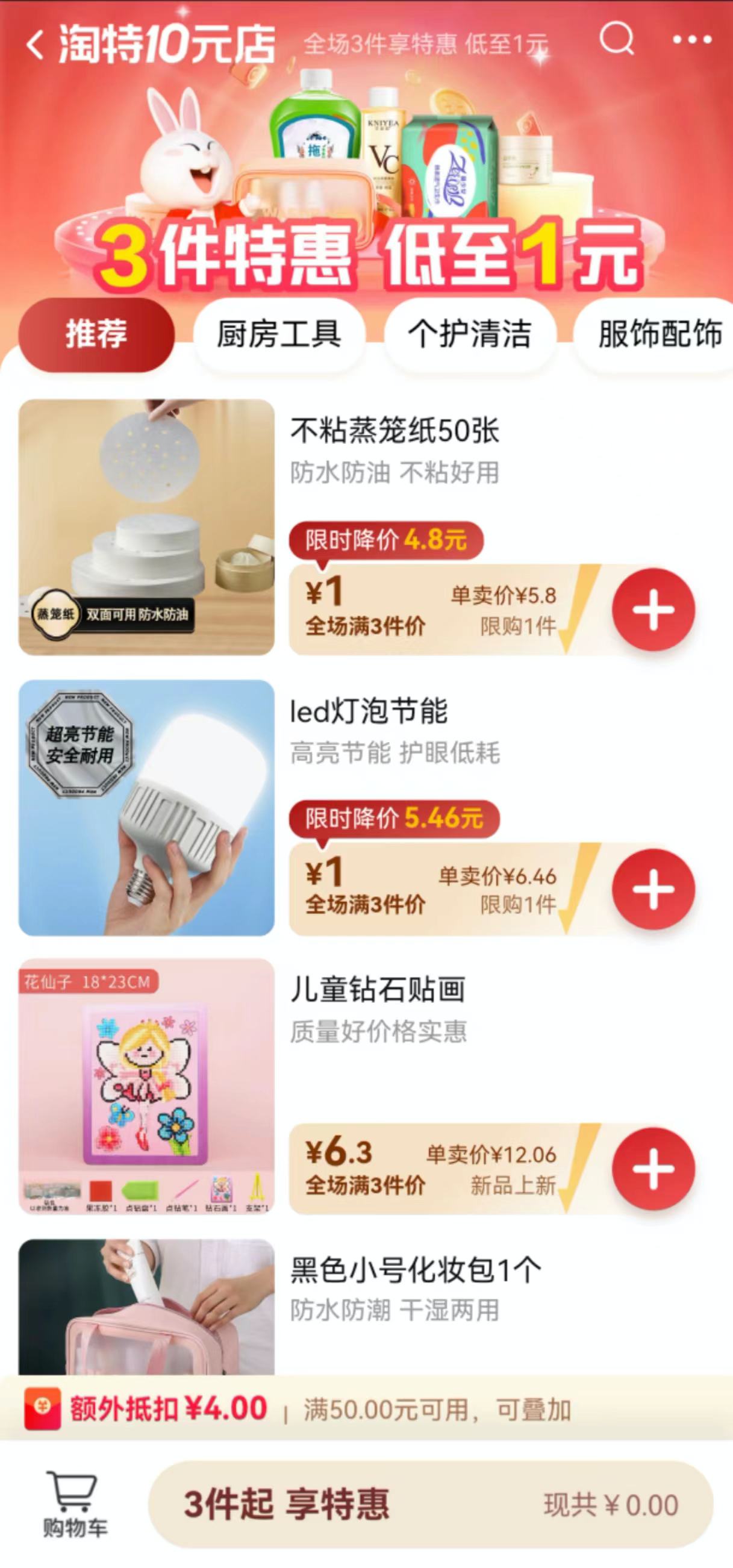Open the led灯泡节能 product

[369, 711]
